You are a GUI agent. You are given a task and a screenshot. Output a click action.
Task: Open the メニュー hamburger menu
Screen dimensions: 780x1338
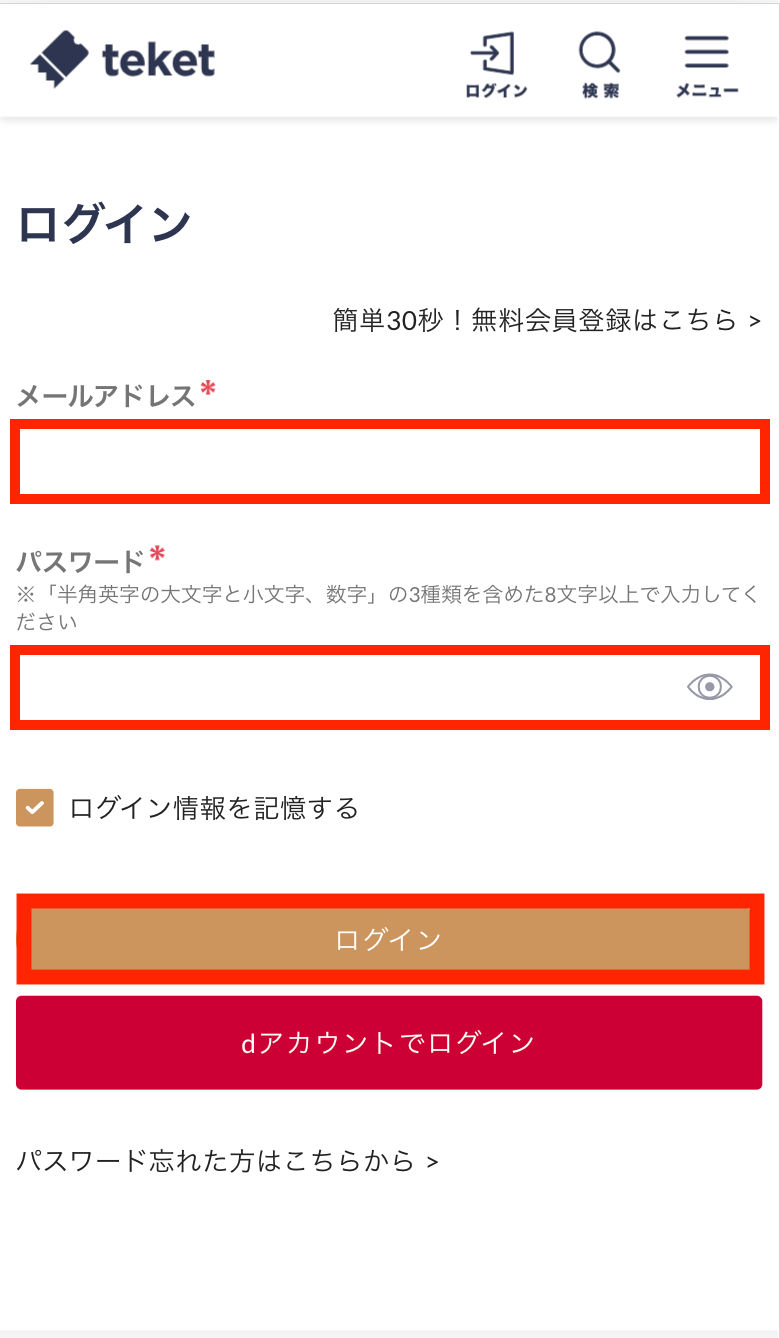[x=706, y=65]
